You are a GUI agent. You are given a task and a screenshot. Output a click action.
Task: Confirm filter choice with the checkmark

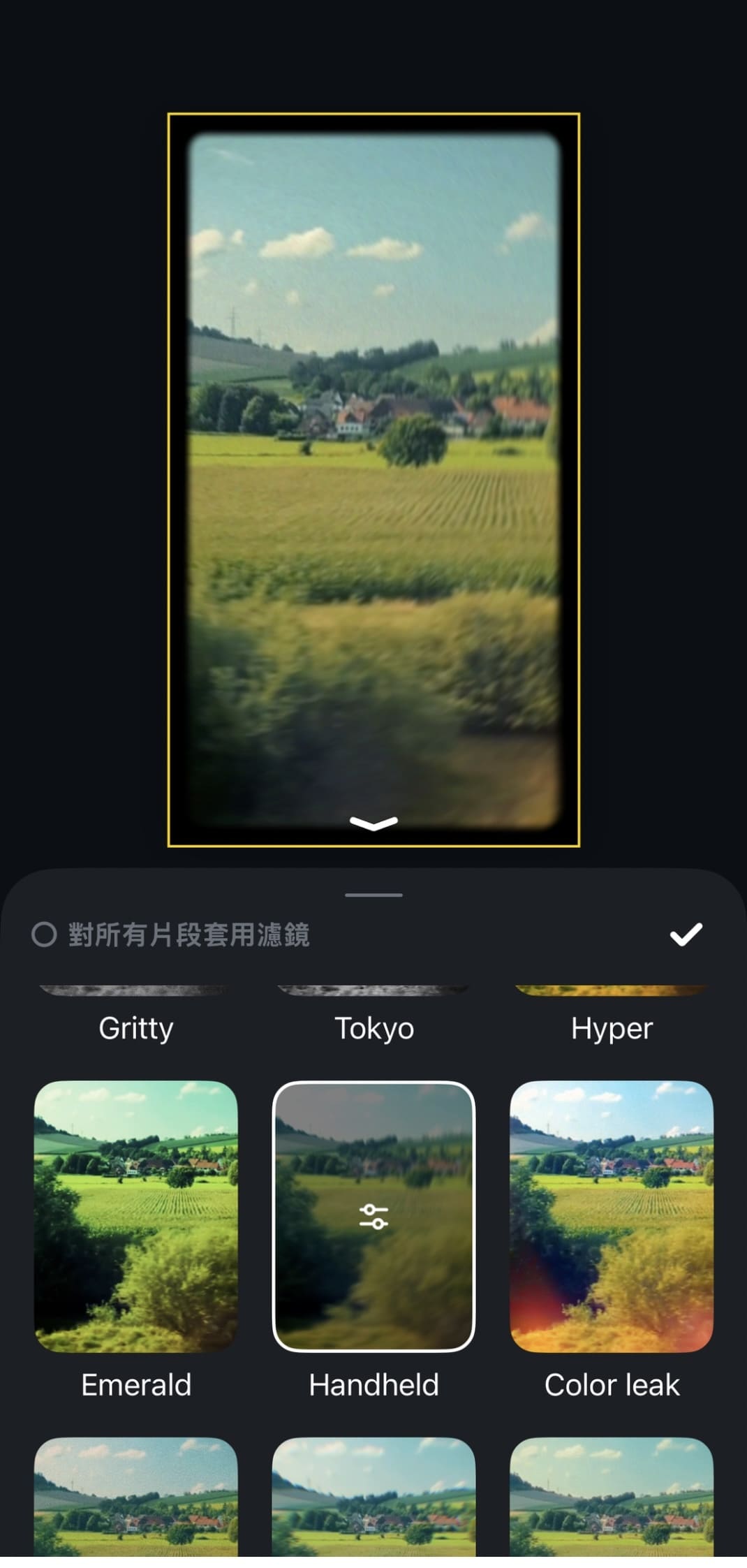click(687, 934)
